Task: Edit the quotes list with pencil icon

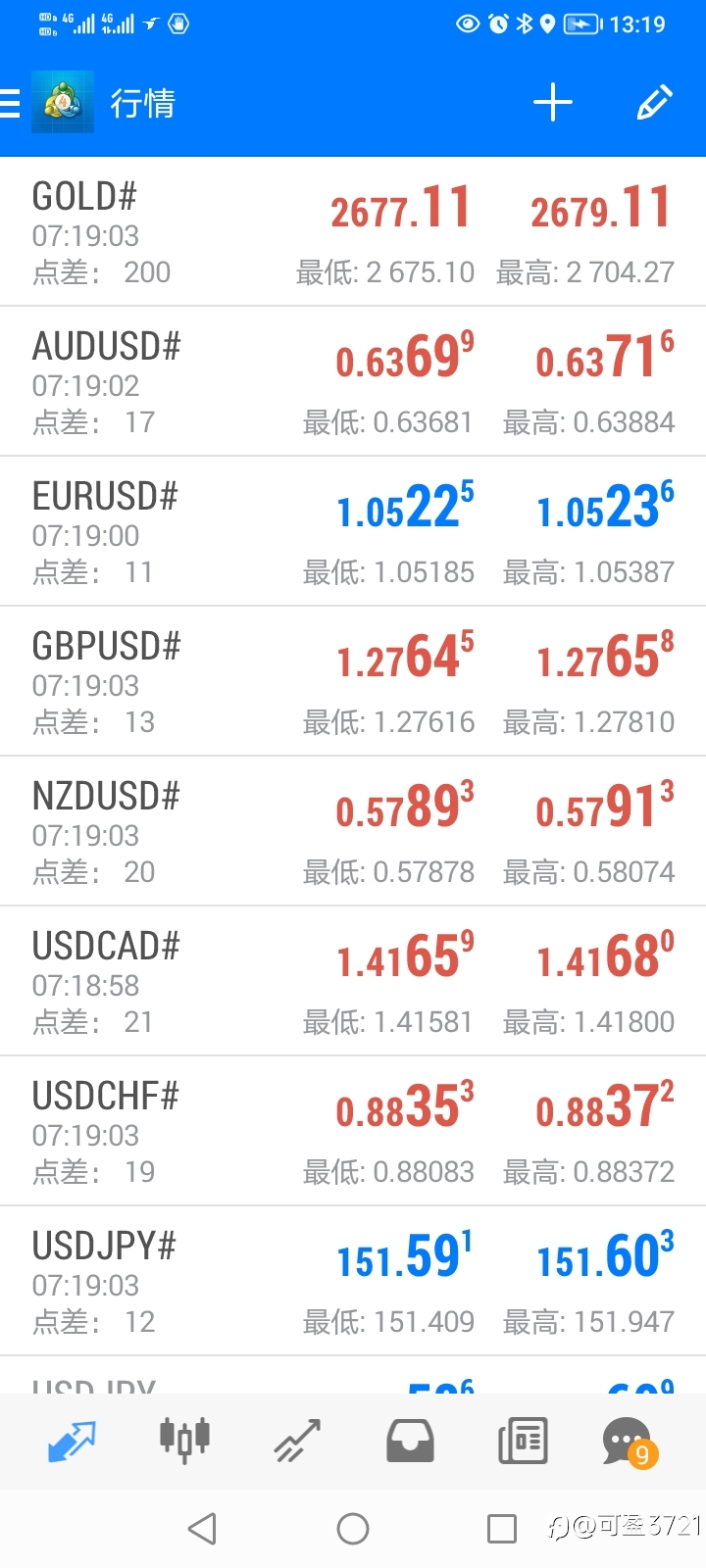Action: tap(654, 102)
